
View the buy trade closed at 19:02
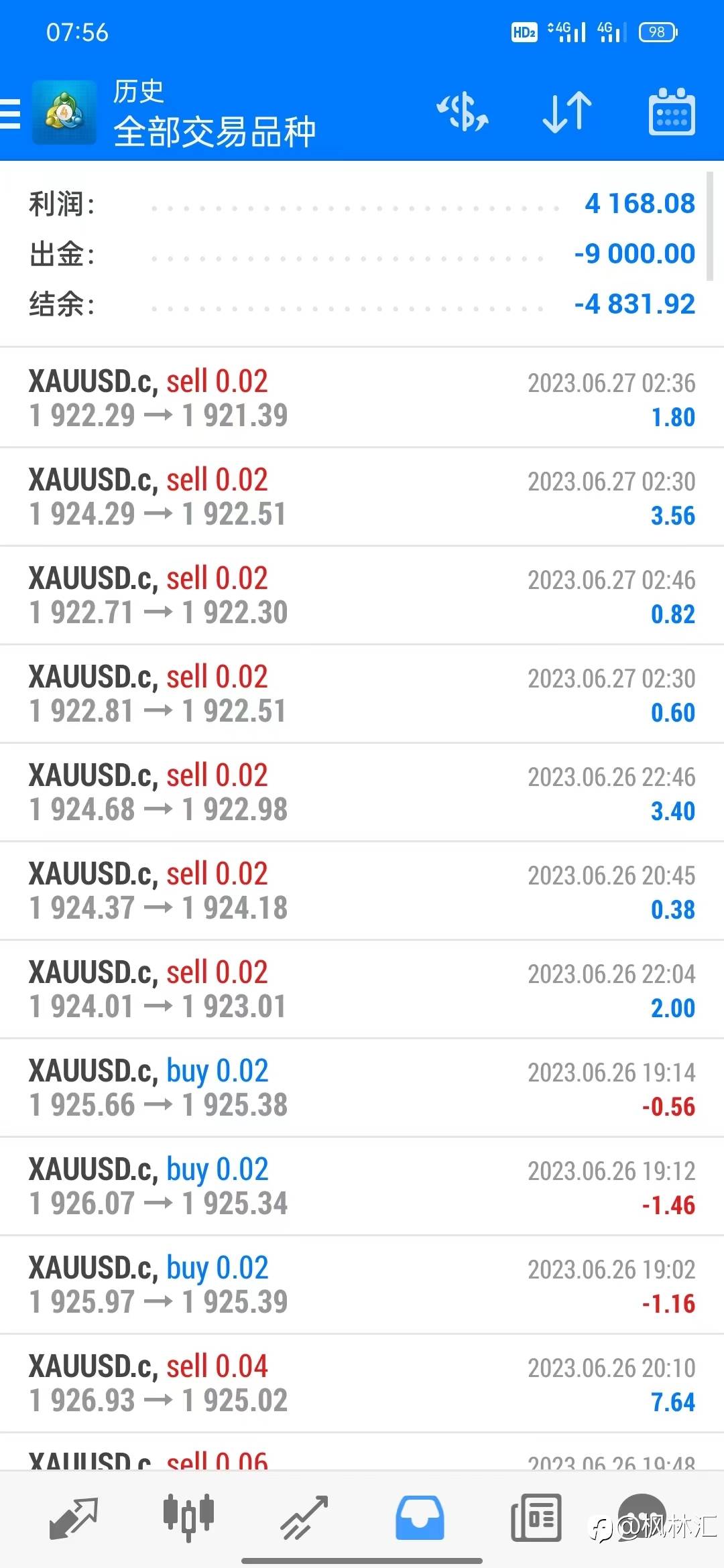[x=362, y=1285]
